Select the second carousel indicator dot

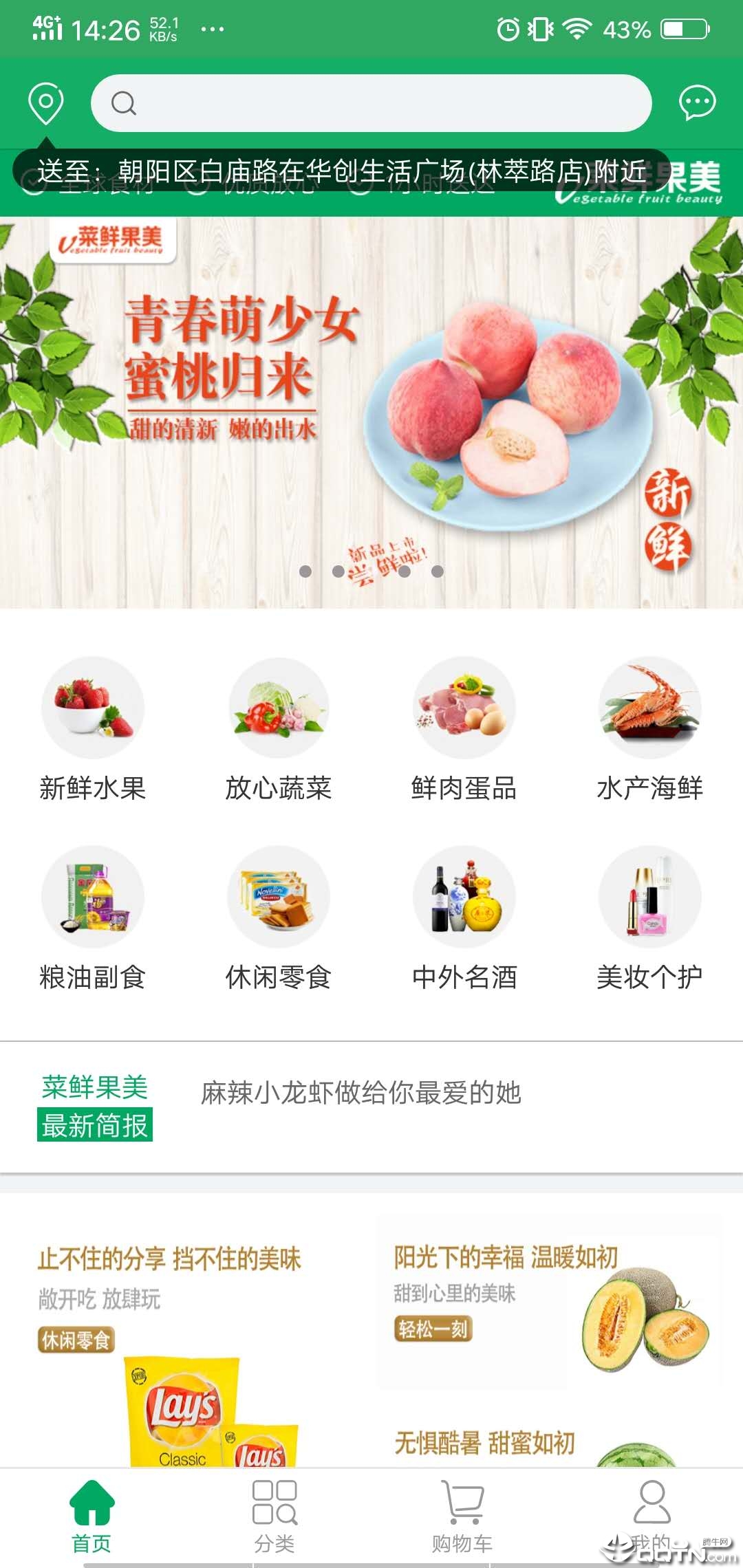coord(337,571)
